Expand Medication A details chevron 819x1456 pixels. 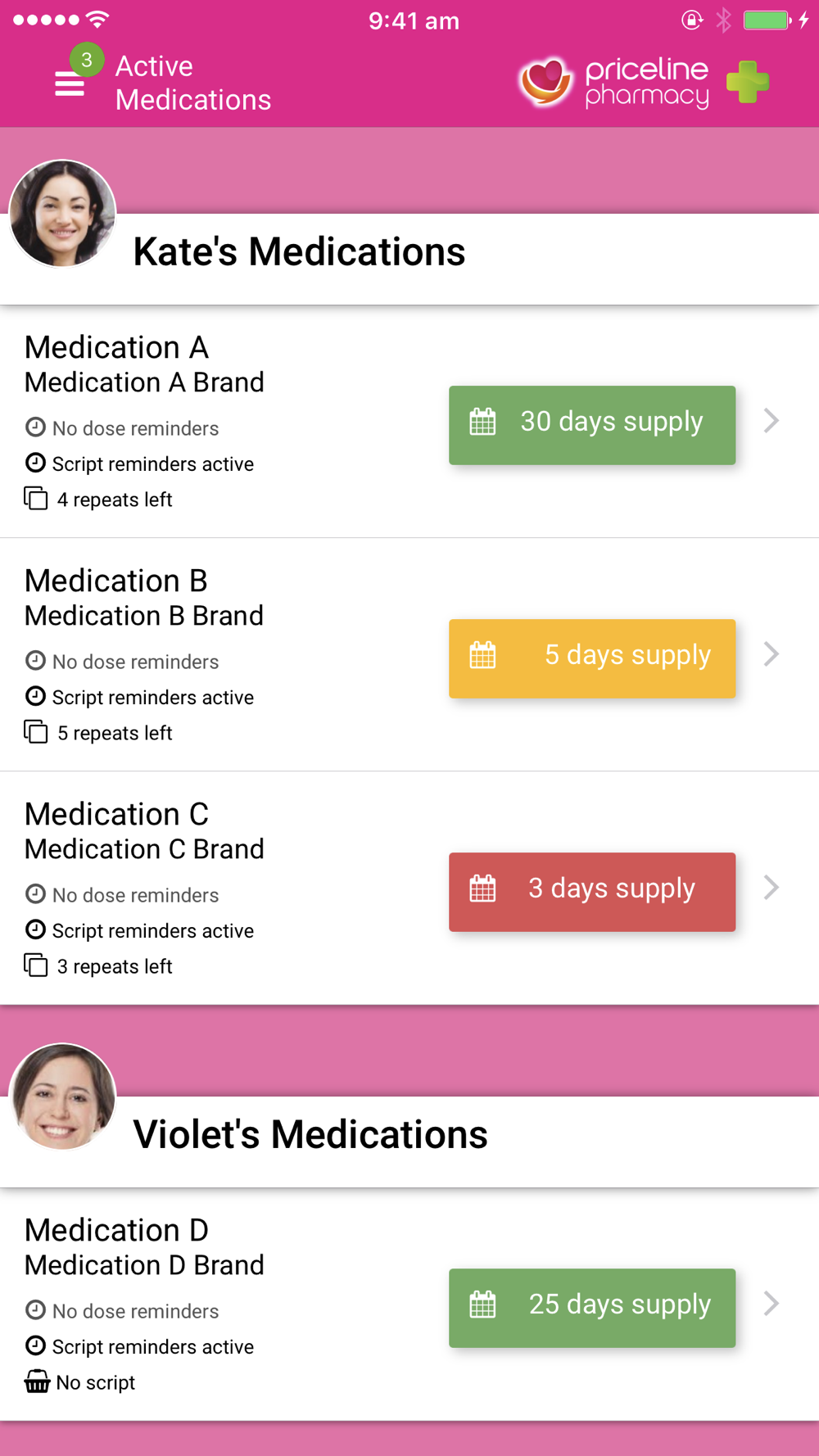pyautogui.click(x=771, y=421)
